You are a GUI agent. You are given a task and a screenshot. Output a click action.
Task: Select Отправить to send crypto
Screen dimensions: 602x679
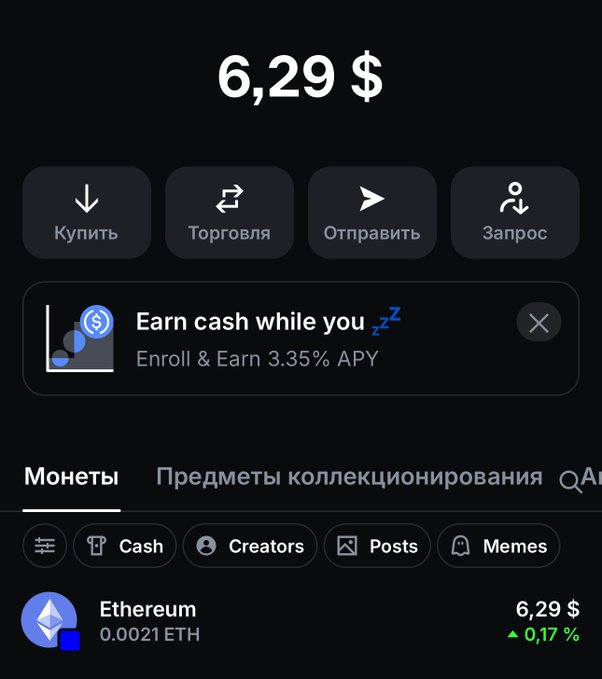pos(372,212)
